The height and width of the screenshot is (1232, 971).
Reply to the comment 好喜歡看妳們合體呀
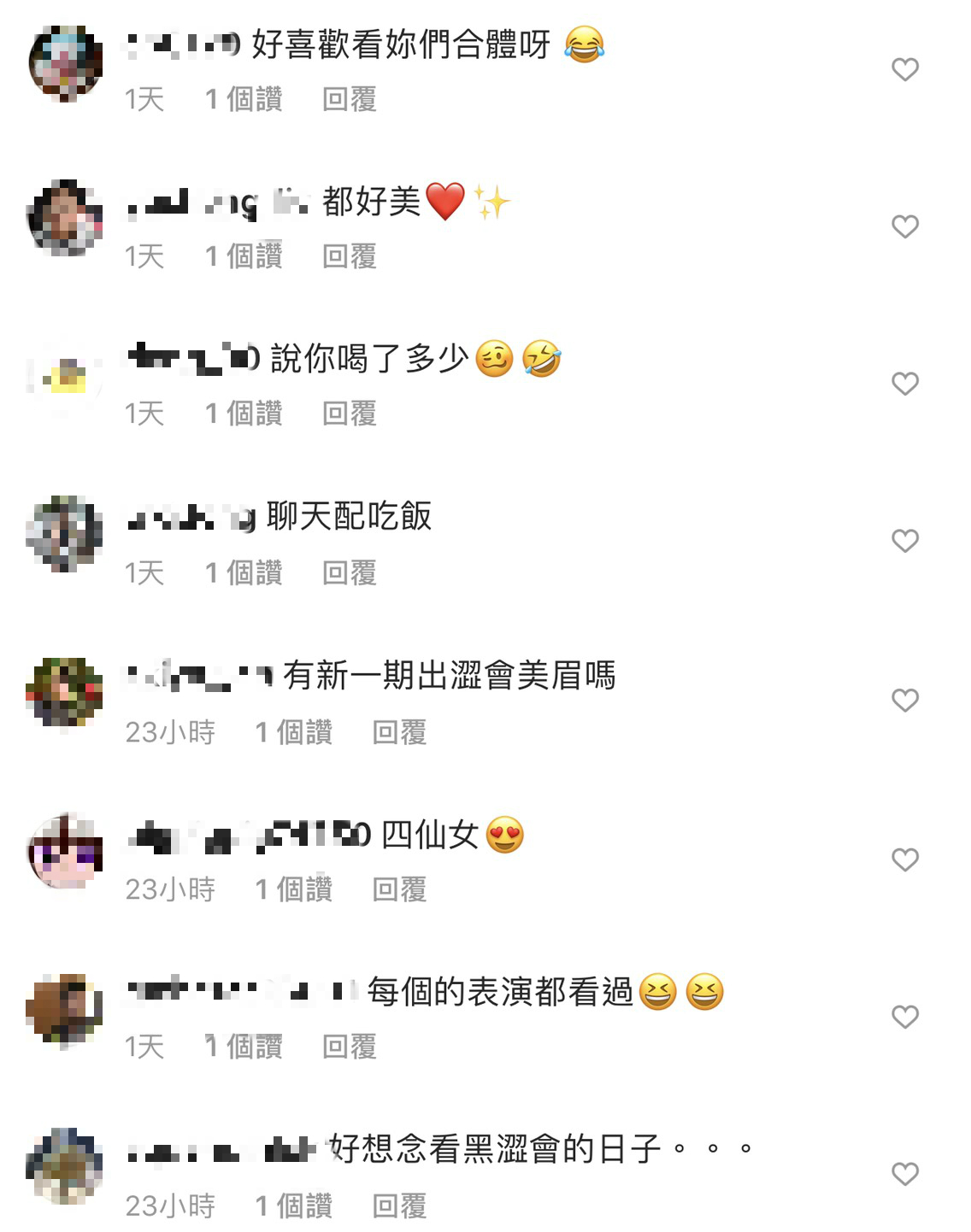[x=349, y=99]
